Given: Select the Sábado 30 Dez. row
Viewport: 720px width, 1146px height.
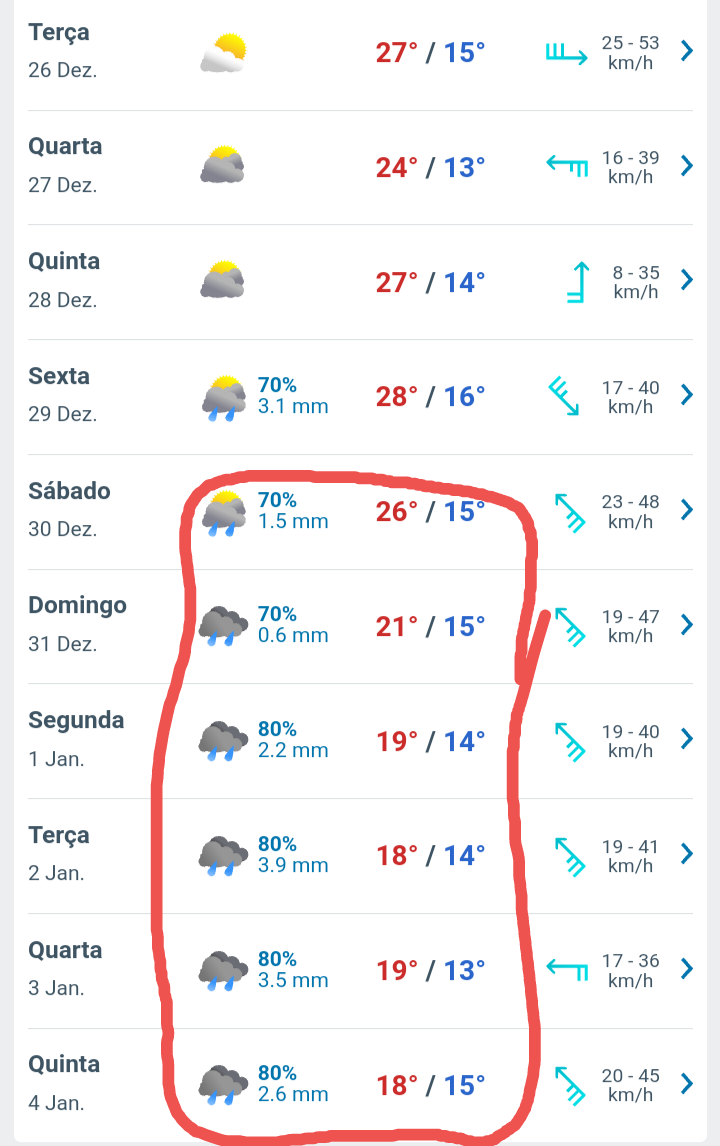Looking at the screenshot, I should coord(686,510).
